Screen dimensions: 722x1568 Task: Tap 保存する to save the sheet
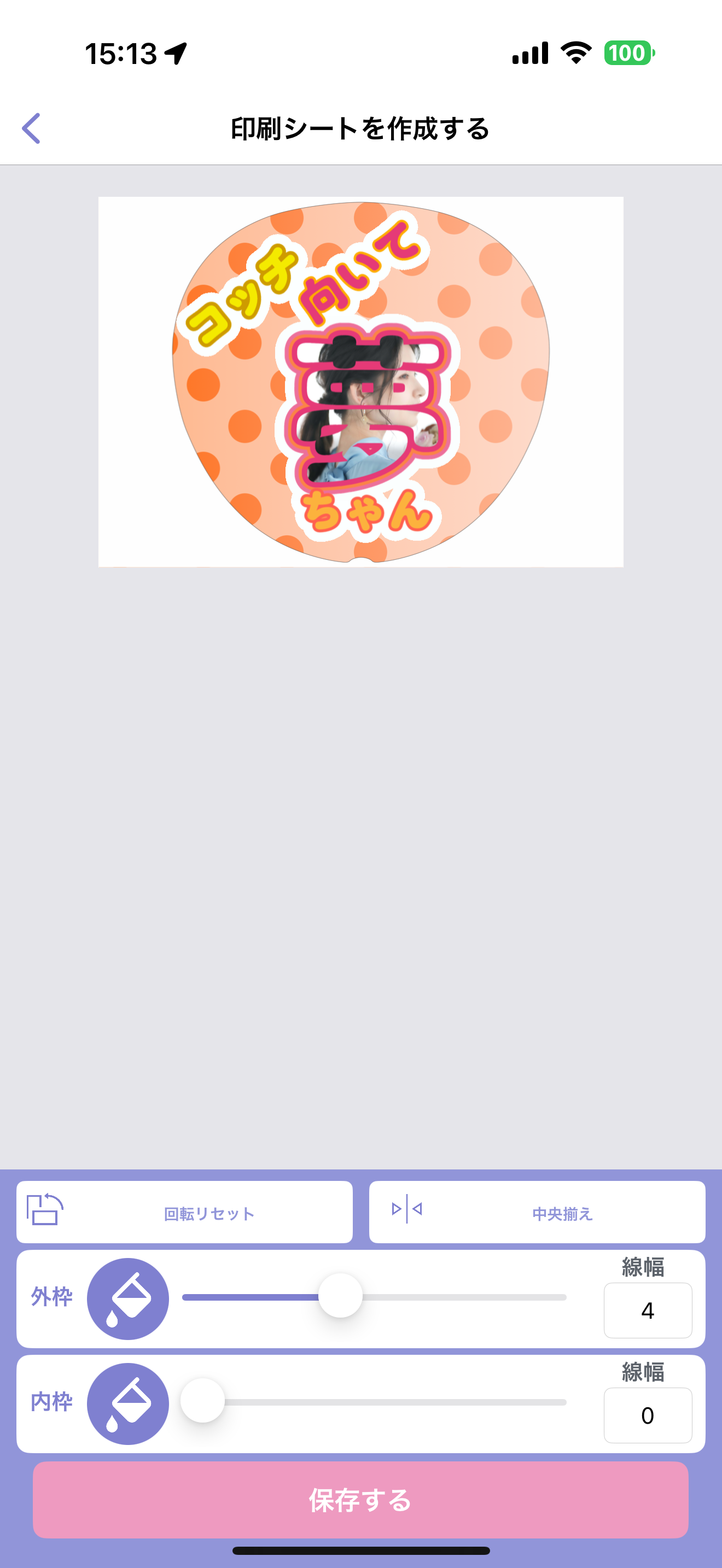[360, 1500]
